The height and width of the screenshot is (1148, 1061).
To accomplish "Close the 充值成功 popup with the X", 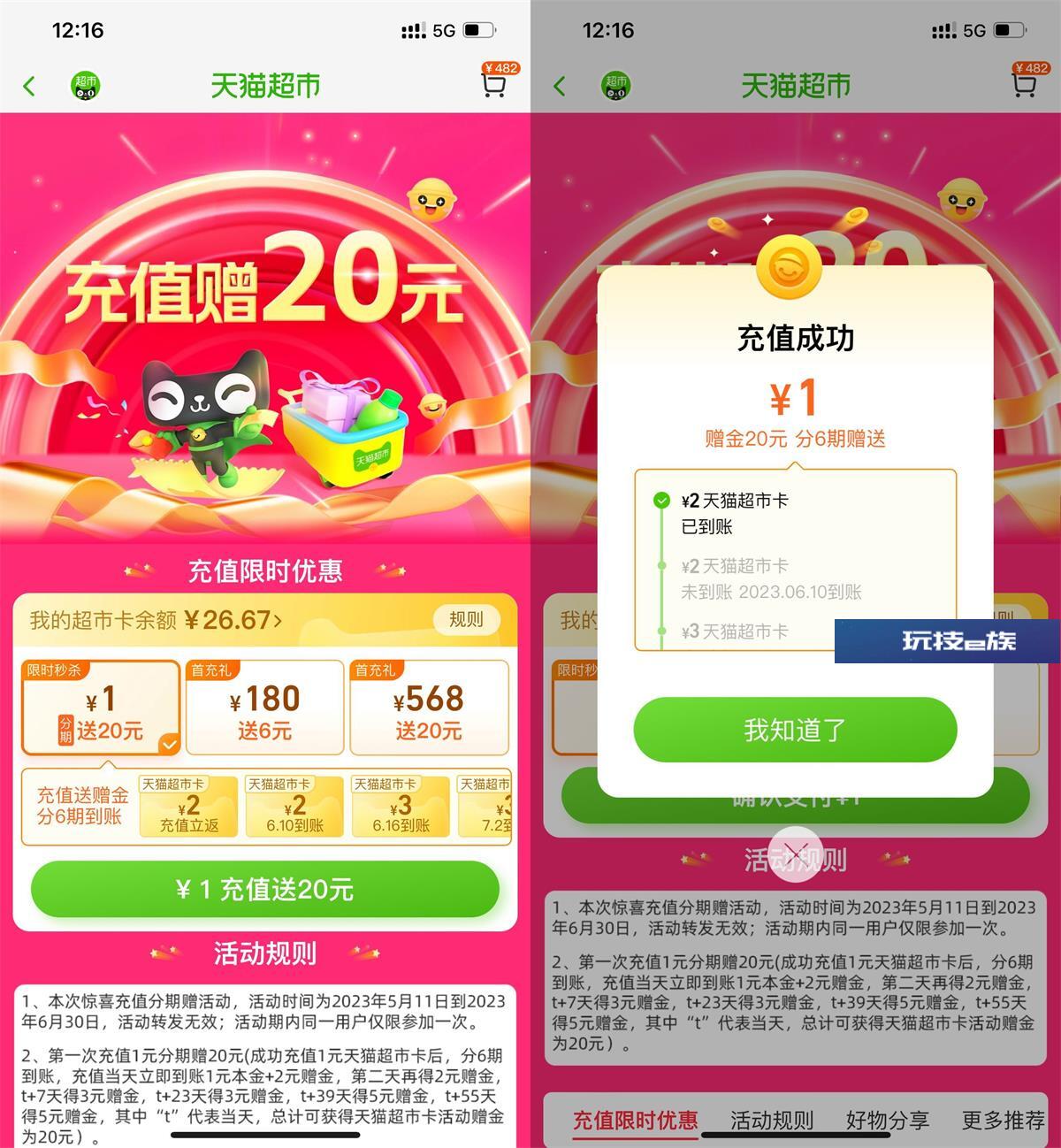I will click(x=795, y=853).
